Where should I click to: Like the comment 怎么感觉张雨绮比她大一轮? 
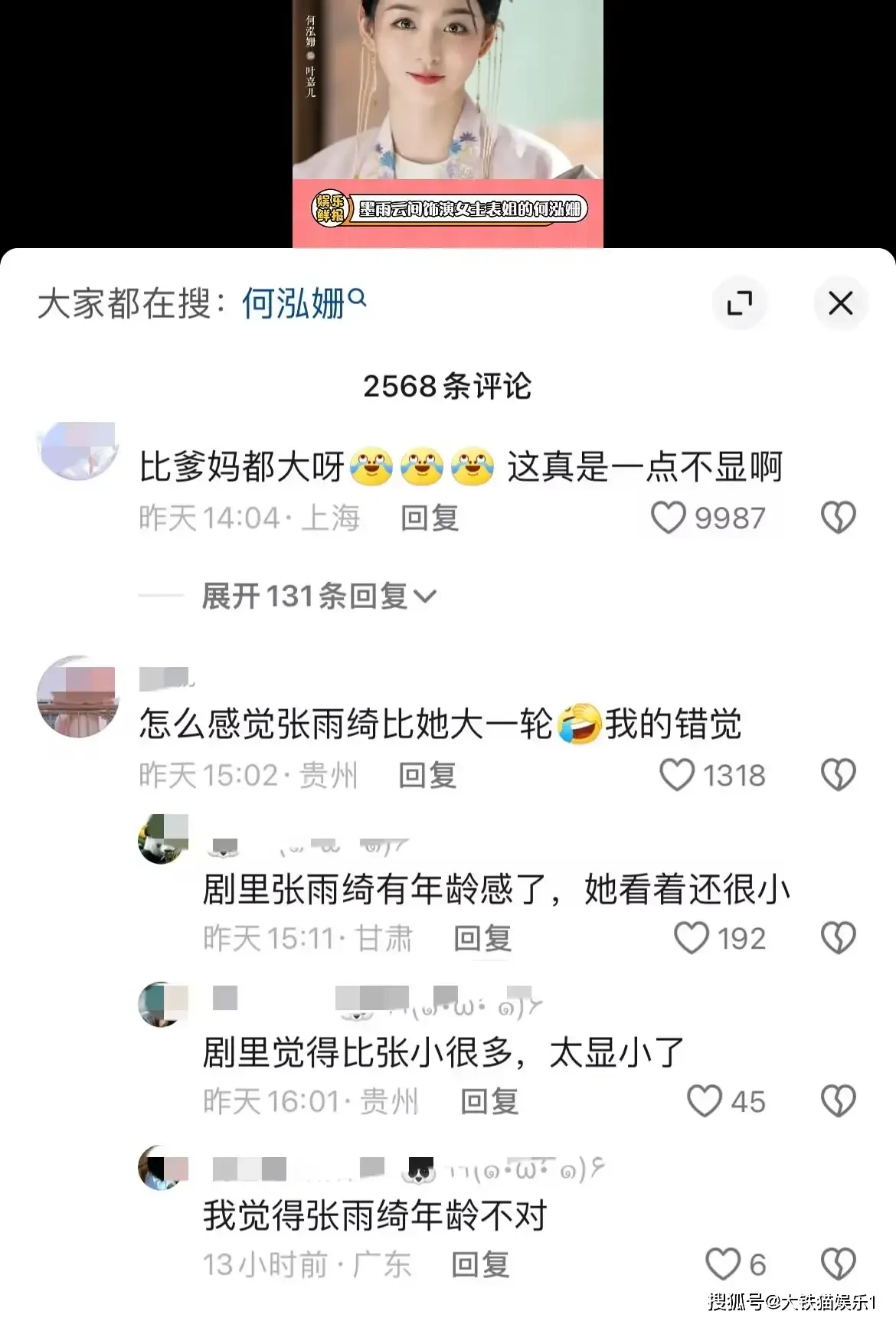click(x=678, y=775)
